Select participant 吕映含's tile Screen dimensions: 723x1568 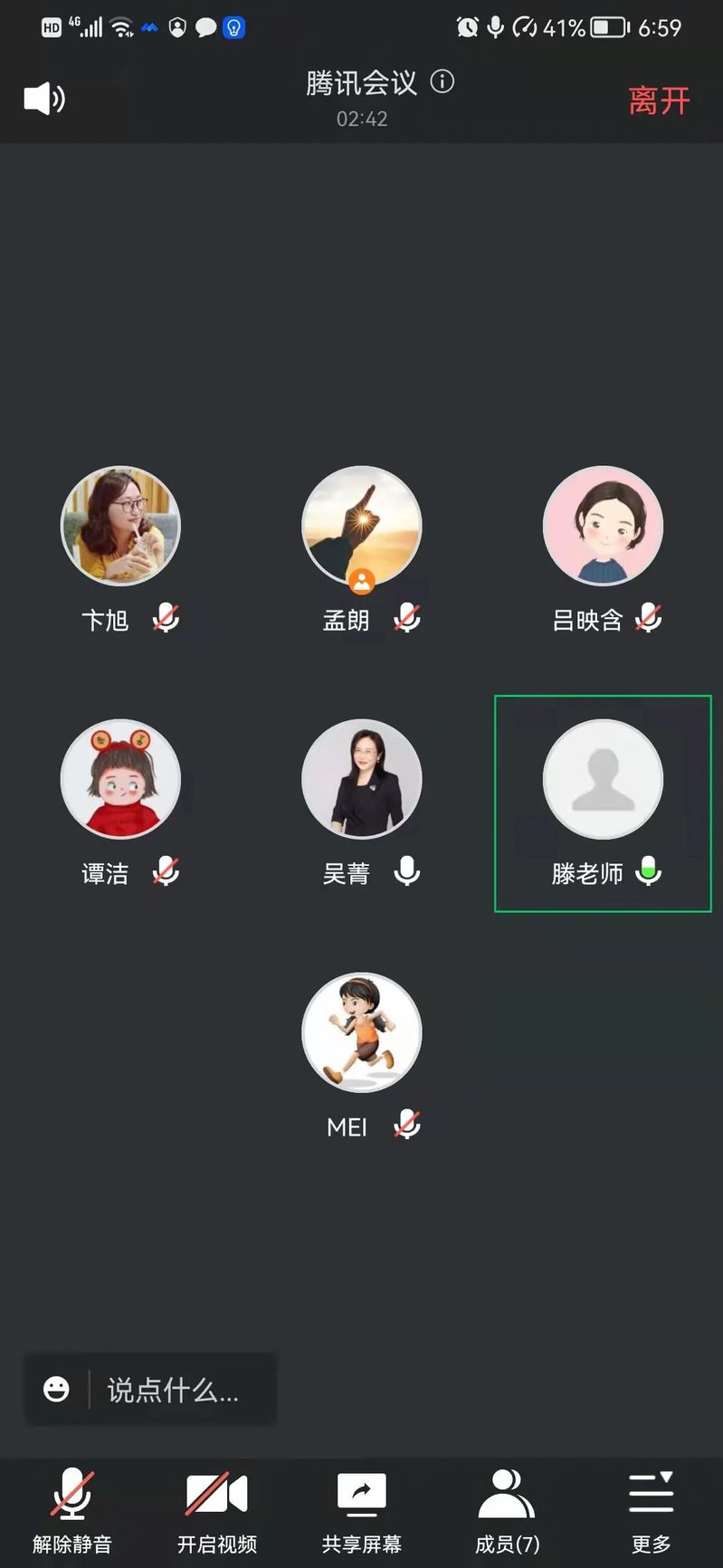603,526
